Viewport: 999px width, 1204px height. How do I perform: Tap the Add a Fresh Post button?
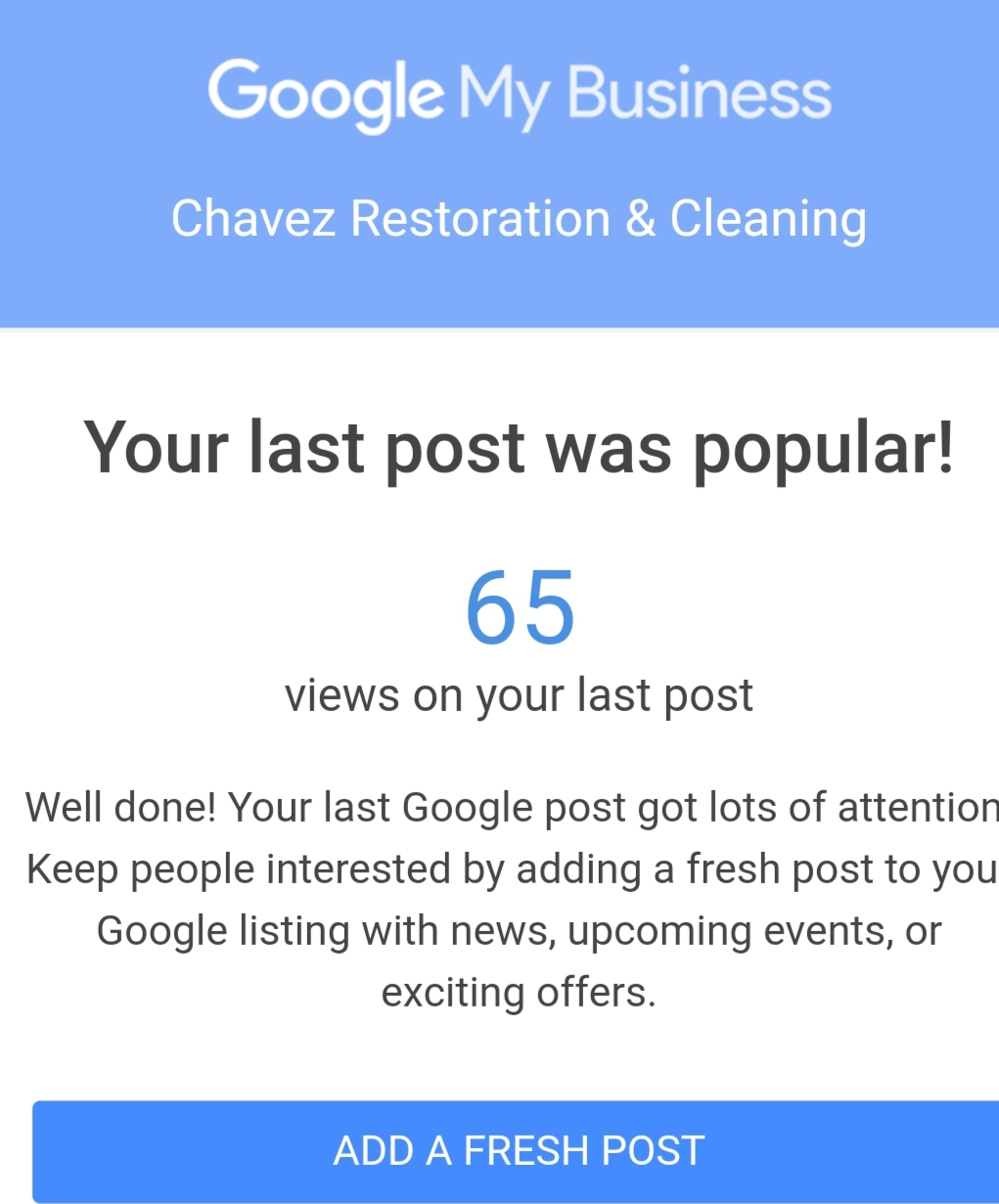tap(519, 1150)
